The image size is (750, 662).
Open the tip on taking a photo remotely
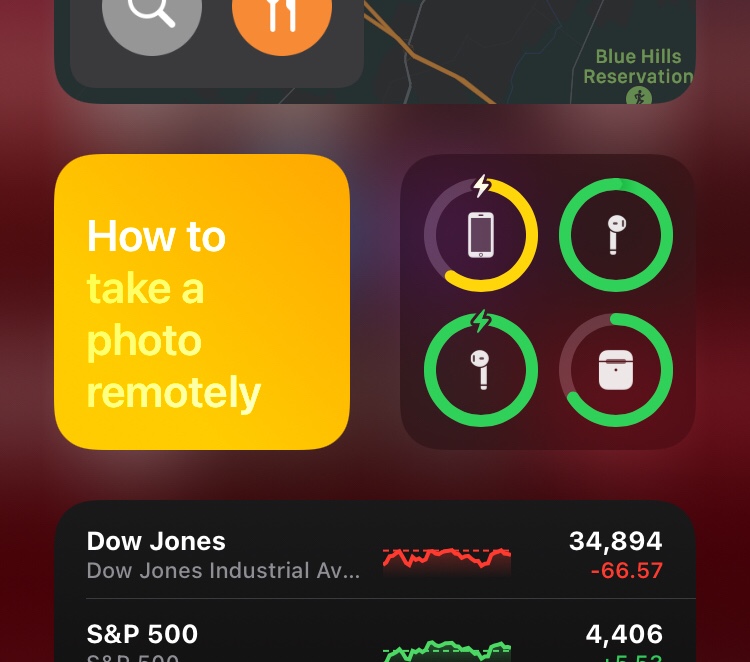(202, 302)
